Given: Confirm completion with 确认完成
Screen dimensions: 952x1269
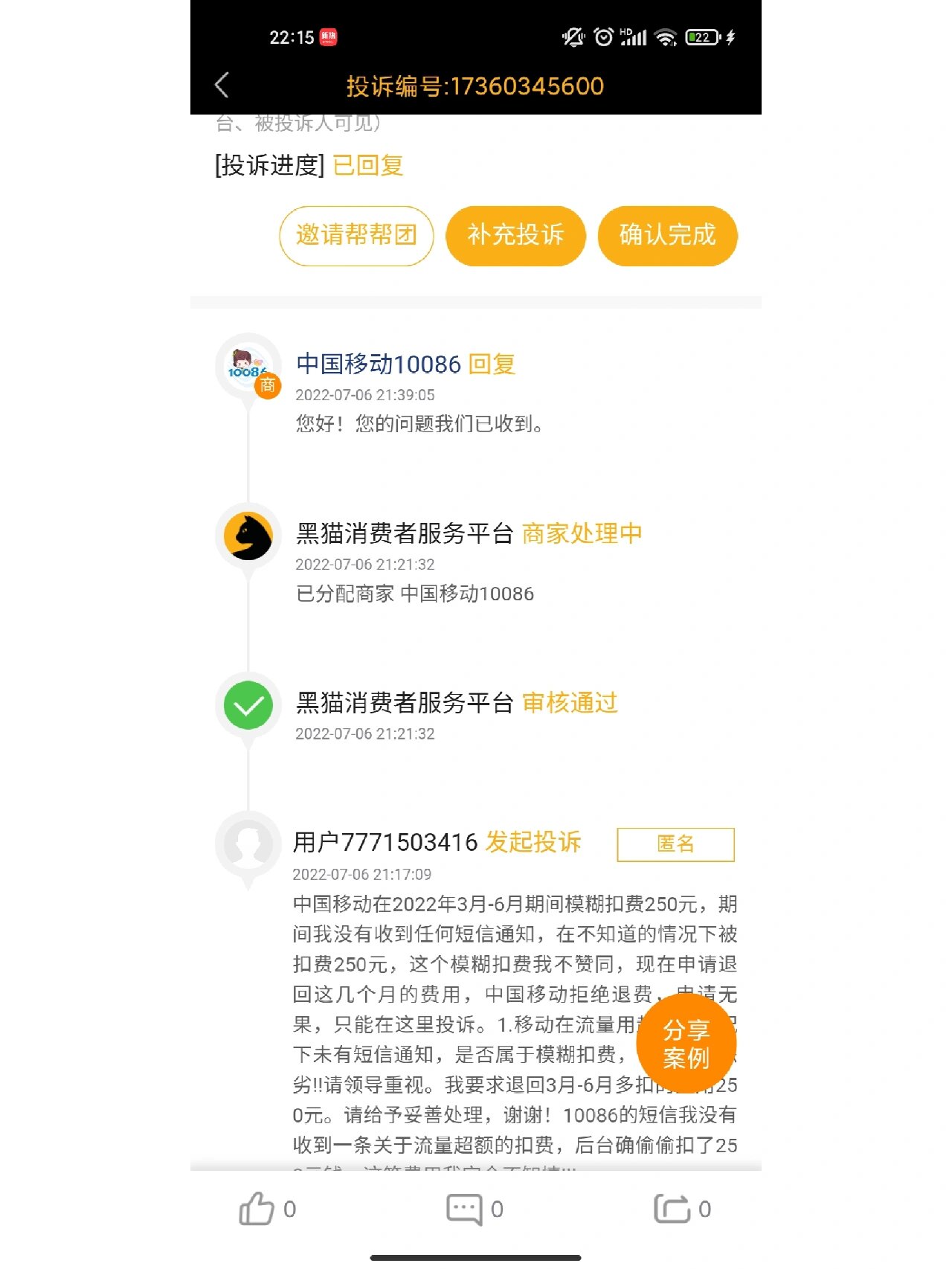Looking at the screenshot, I should (667, 235).
